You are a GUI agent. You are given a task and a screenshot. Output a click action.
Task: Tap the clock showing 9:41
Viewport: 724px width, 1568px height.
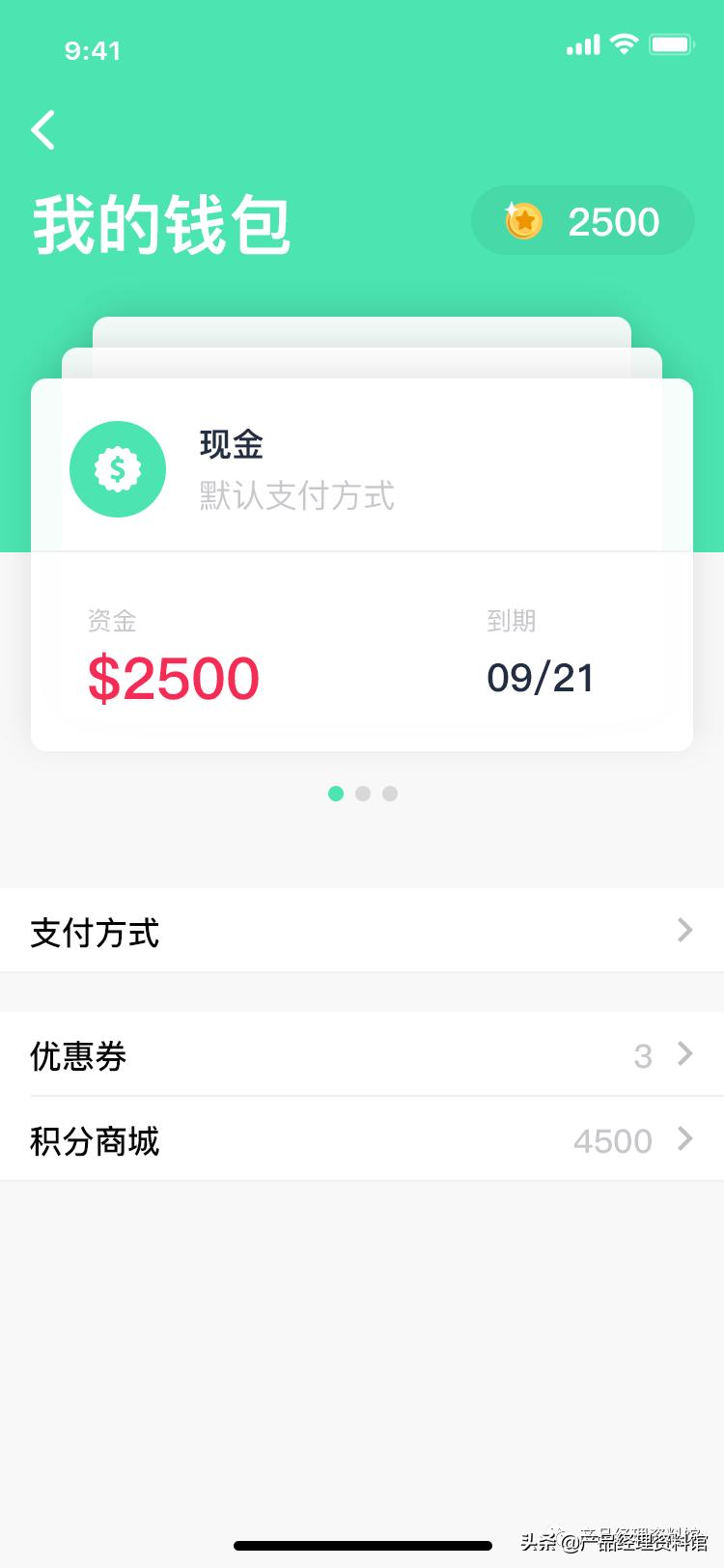[x=93, y=51]
